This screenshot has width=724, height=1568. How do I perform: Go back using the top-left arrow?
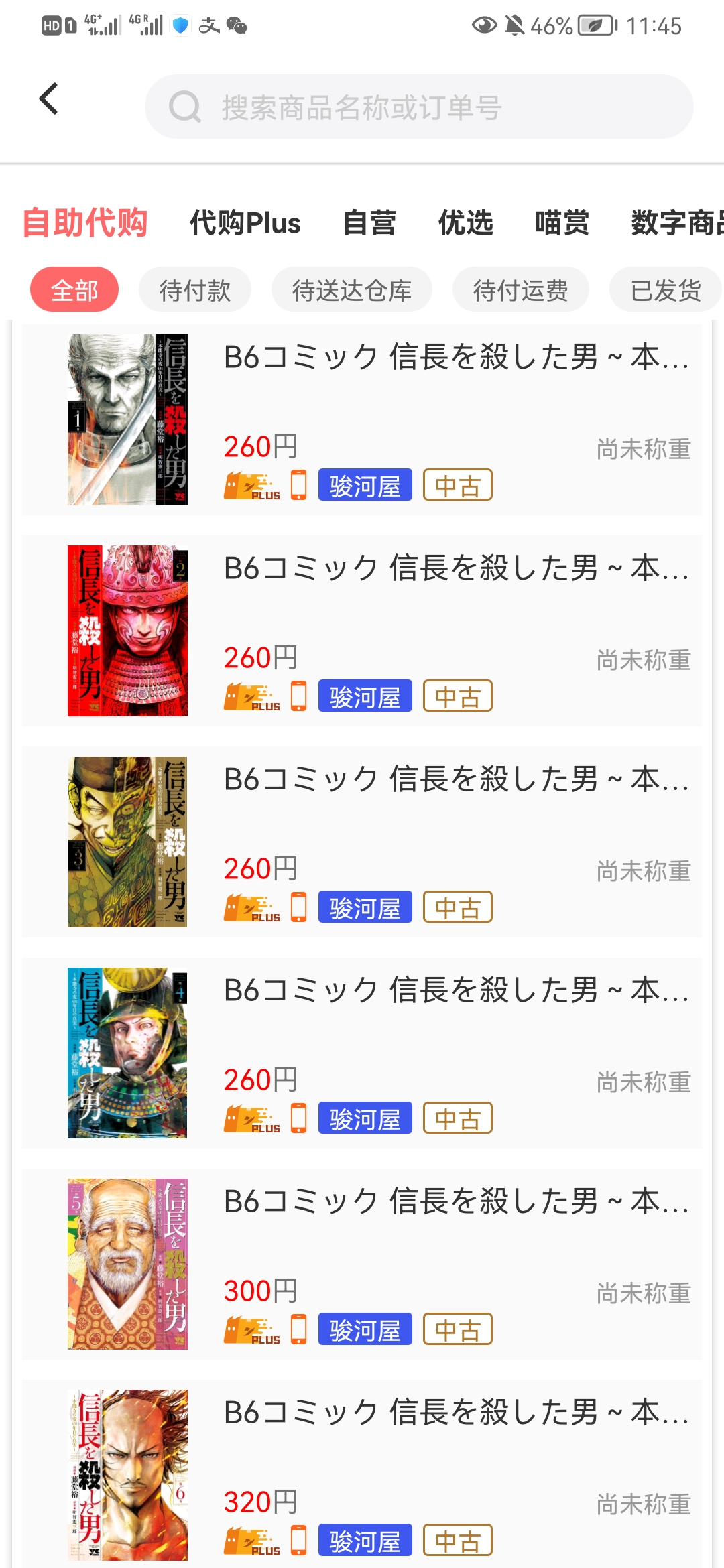[49, 99]
